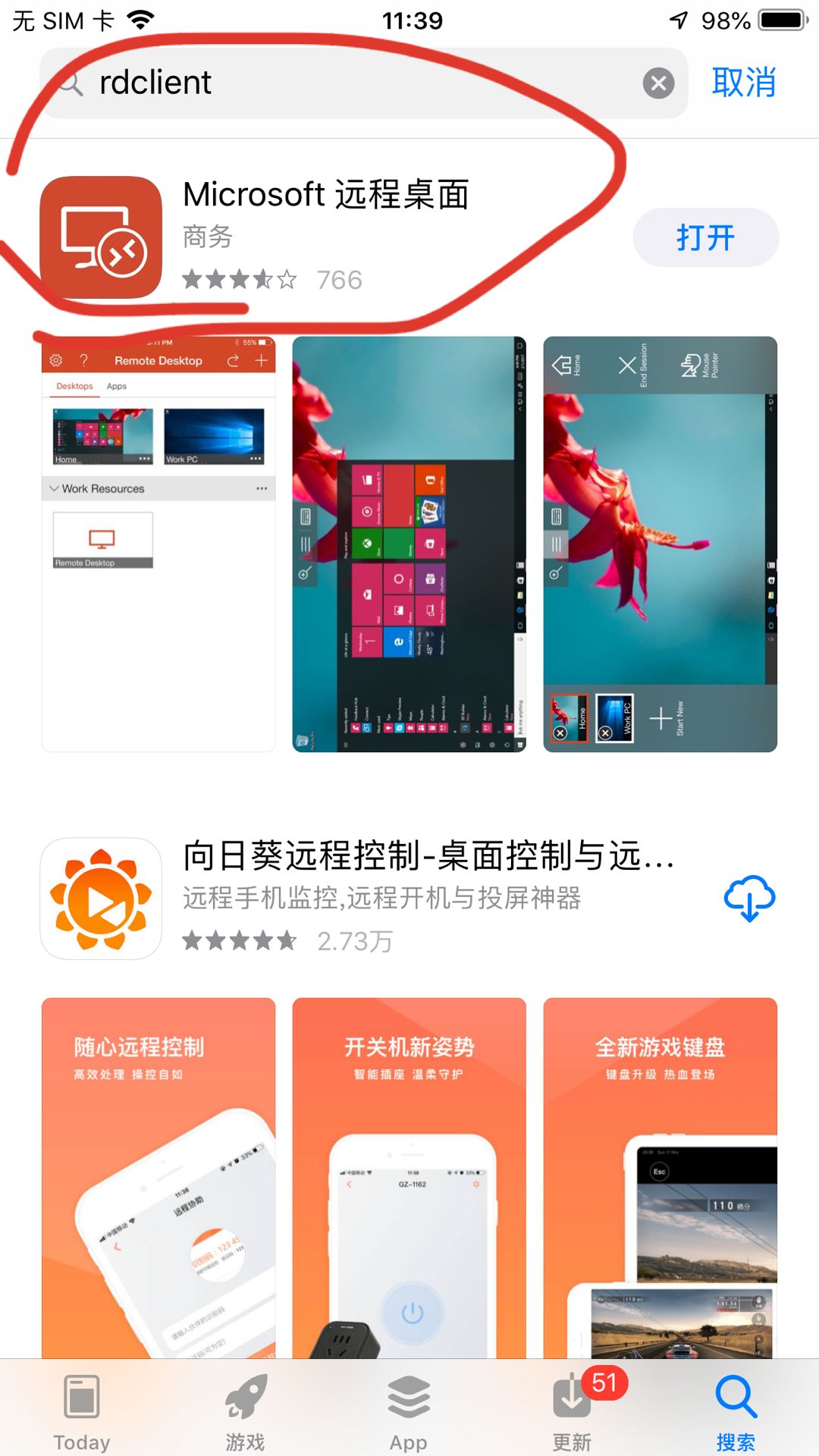The height and width of the screenshot is (1456, 819).
Task: Open Microsoft 远程桌面 with 打开 button
Action: coord(705,237)
